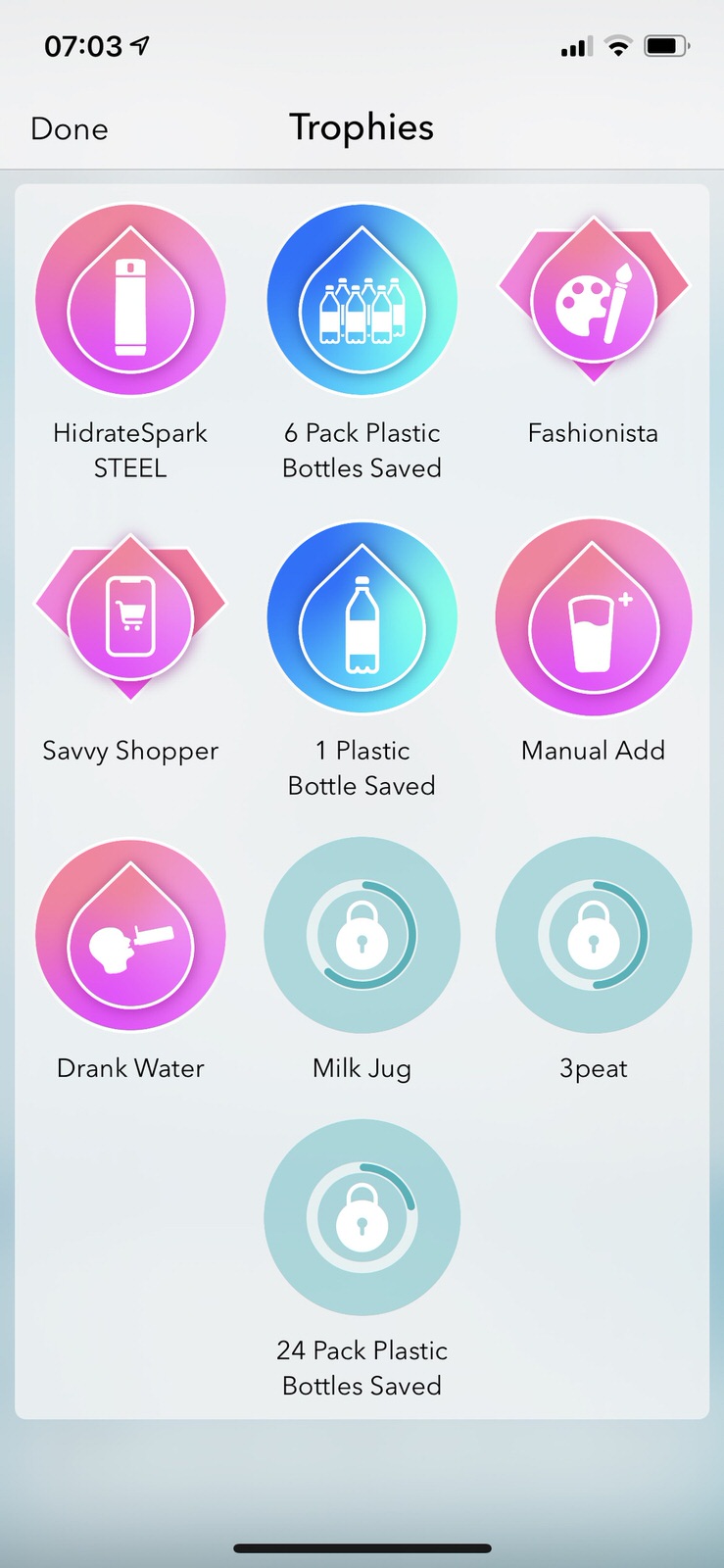Screen dimensions: 724x1568
Task: Open the HidrateSpark STEEL trophy
Action: point(130,300)
